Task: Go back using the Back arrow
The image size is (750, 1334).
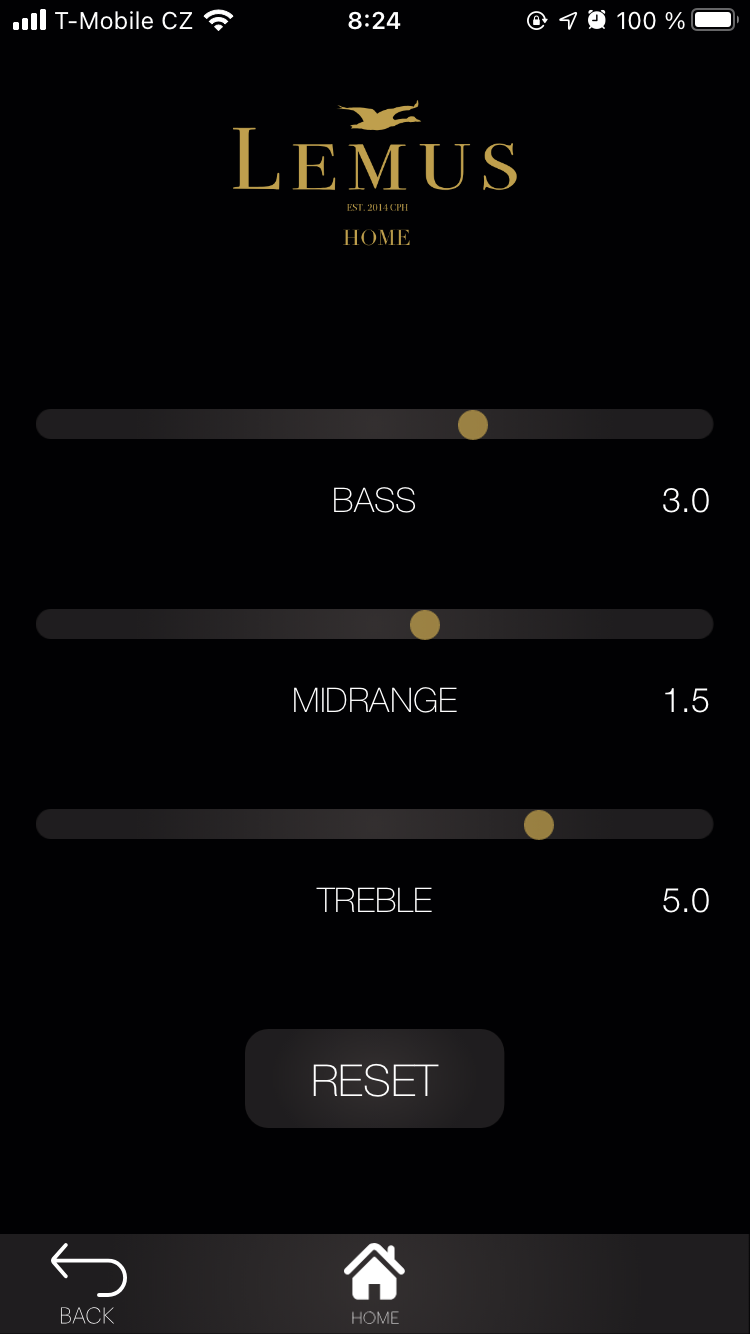Action: [88, 1282]
